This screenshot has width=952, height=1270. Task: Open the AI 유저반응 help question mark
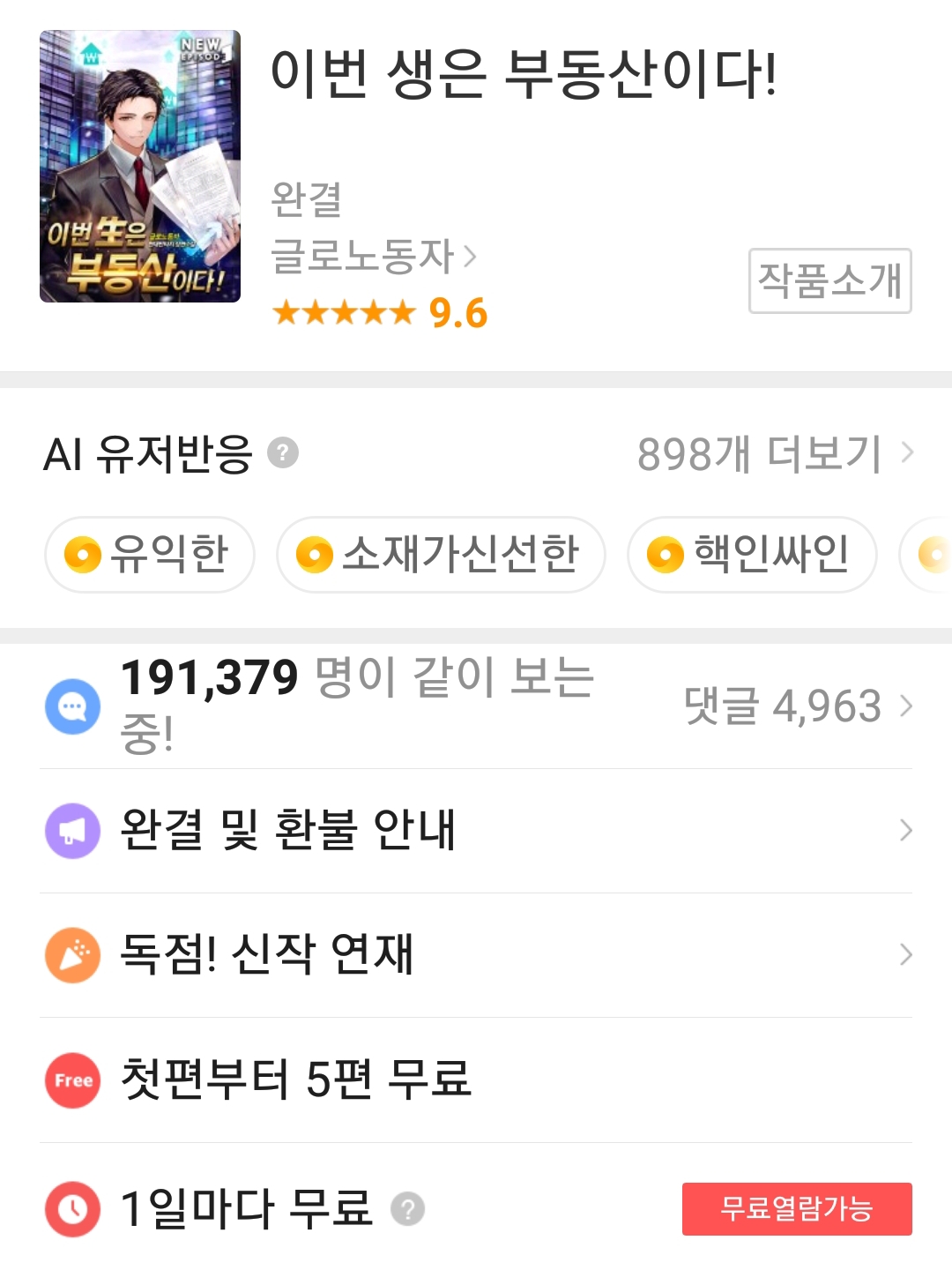point(283,454)
